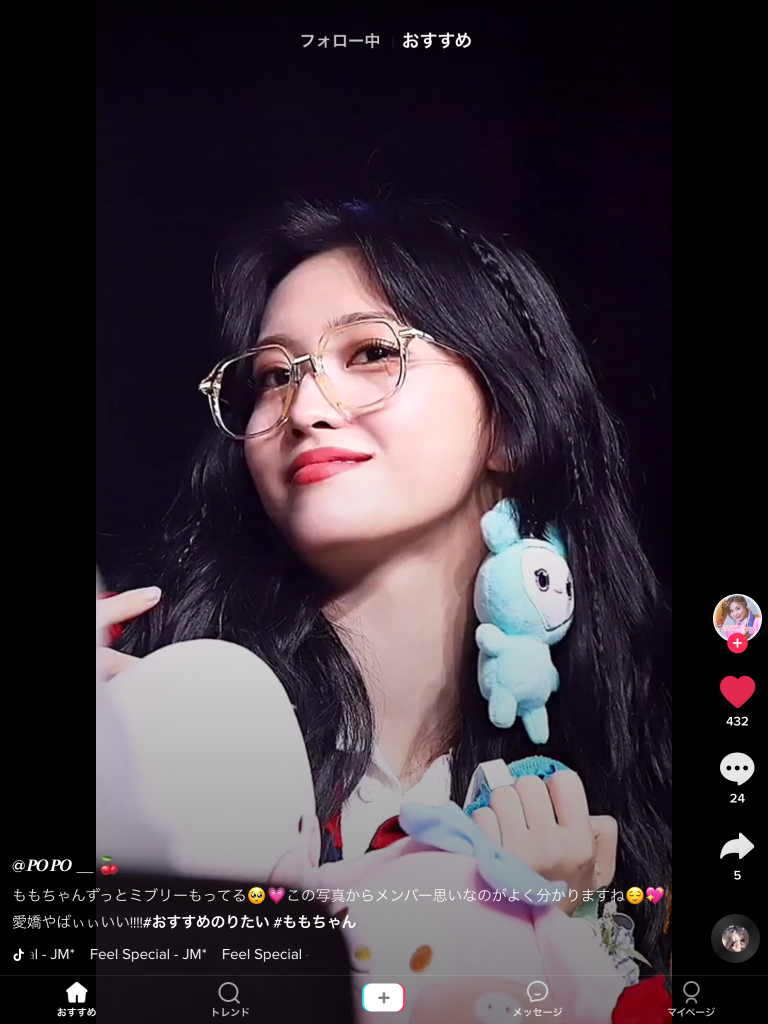The height and width of the screenshot is (1024, 768).
Task: Switch to the おすすめ top tab
Action: point(437,41)
